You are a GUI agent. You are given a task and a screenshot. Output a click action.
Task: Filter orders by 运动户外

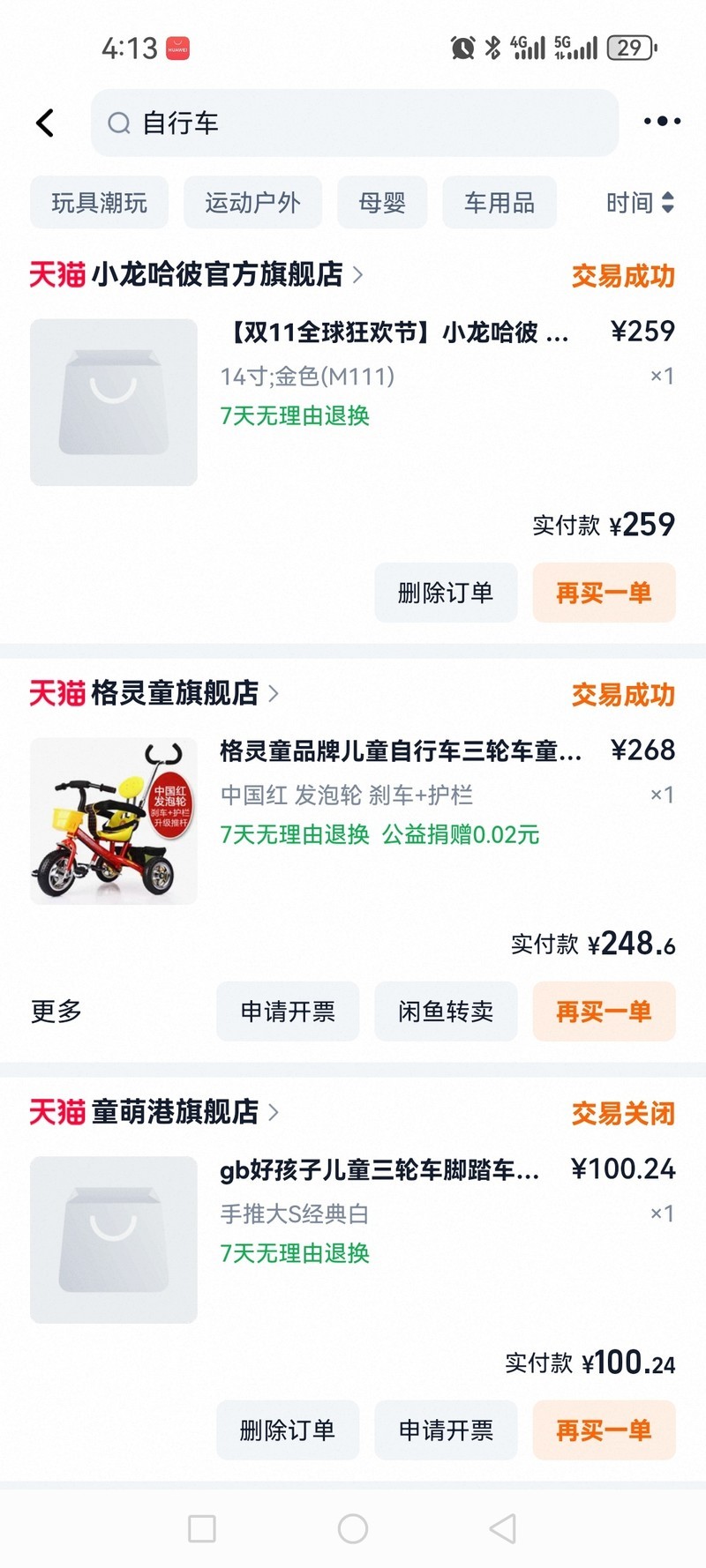point(252,203)
